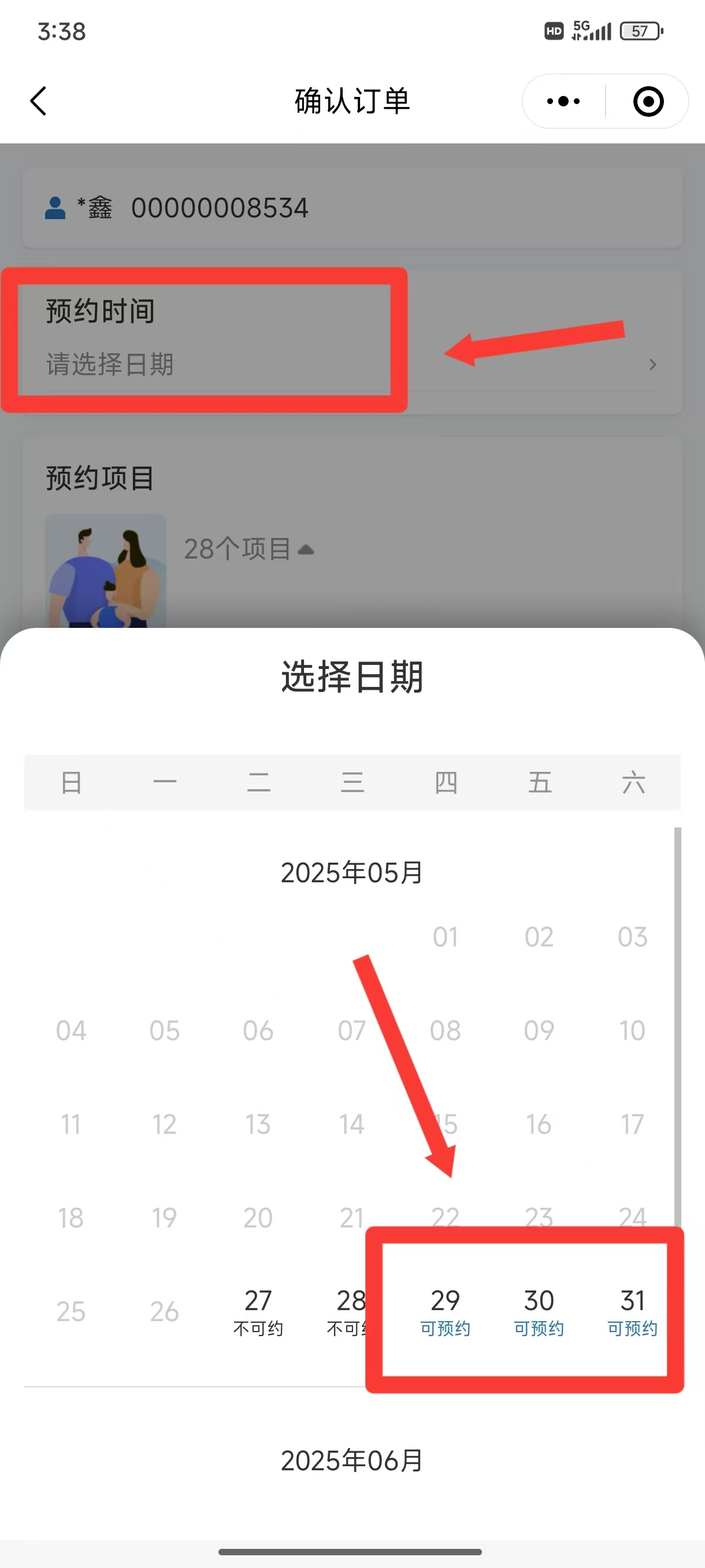Tap the circular mini-program exit icon

coord(647,101)
